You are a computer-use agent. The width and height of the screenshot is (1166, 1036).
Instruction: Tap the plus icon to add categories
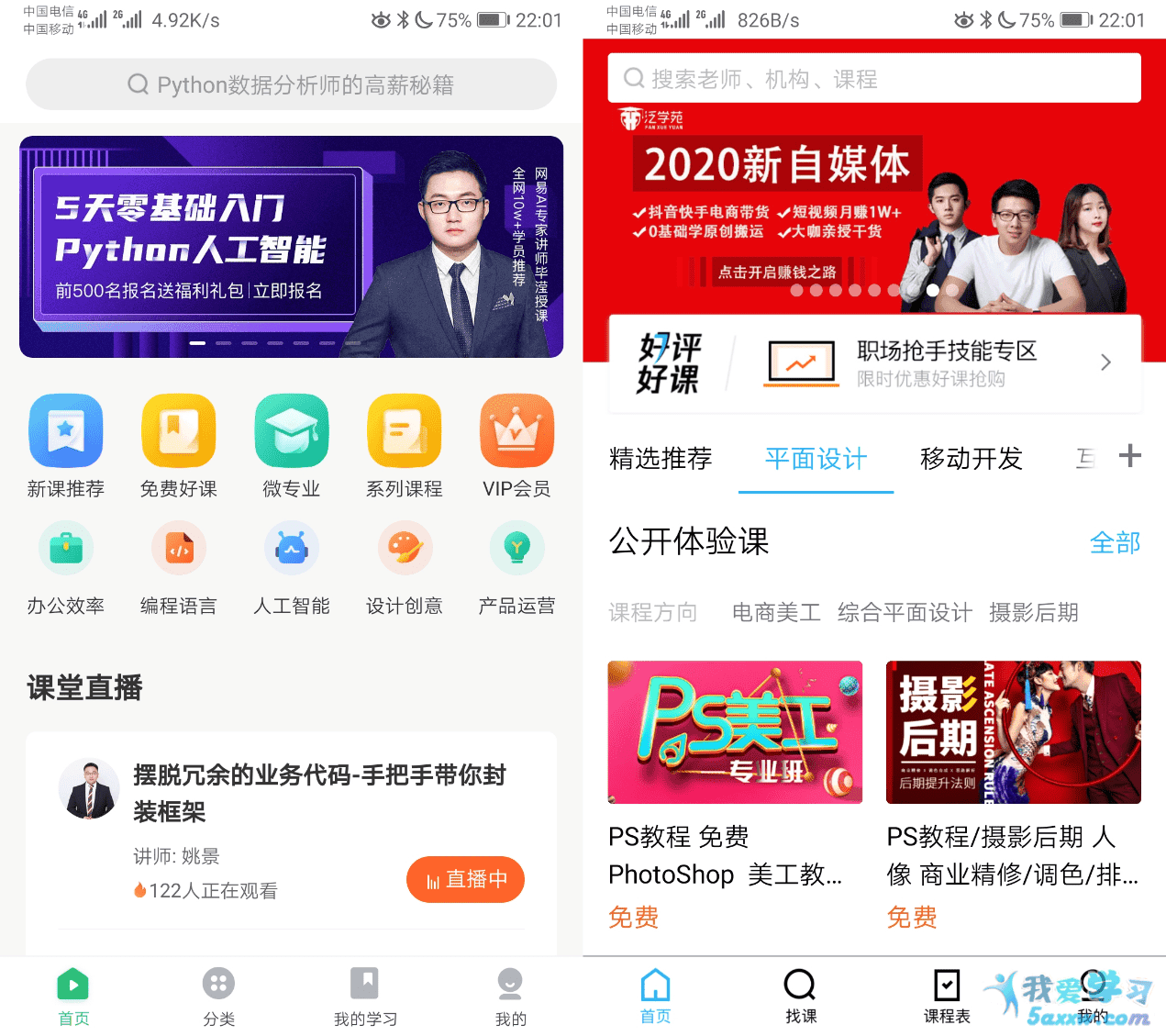coord(1130,455)
